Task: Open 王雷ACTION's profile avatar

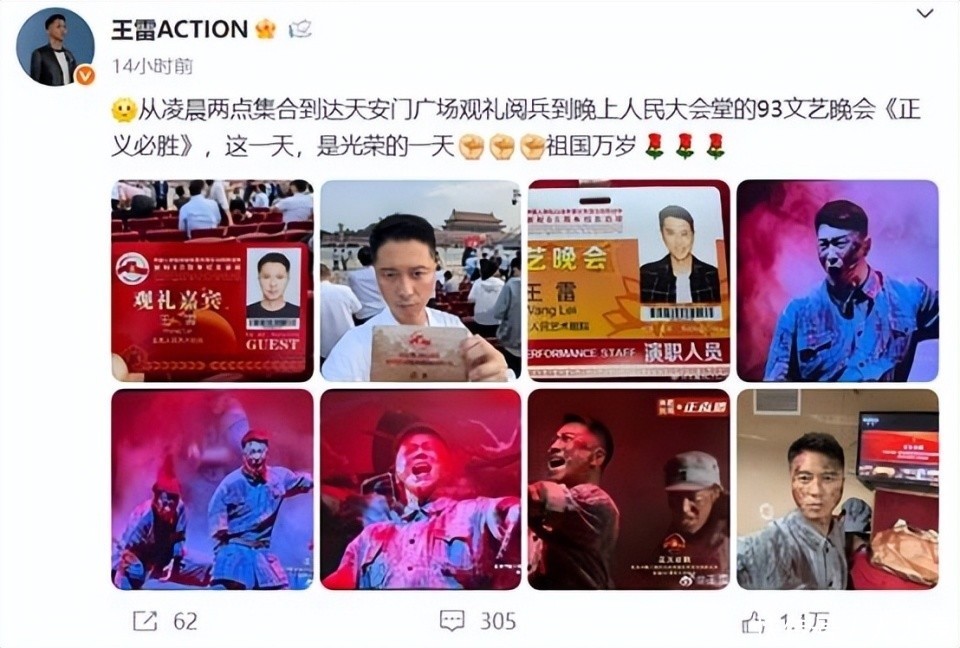Action: [x=55, y=47]
